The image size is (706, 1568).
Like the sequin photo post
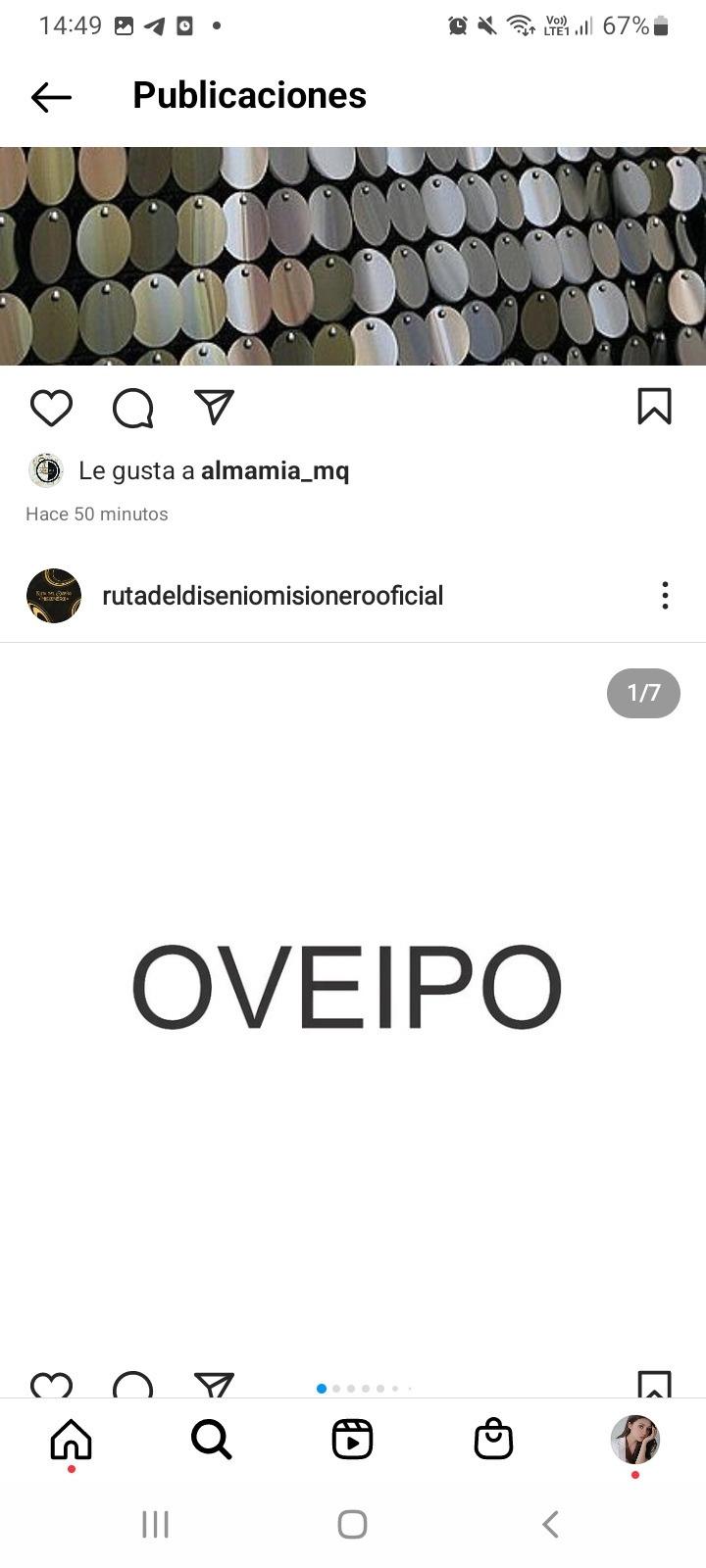[51, 408]
